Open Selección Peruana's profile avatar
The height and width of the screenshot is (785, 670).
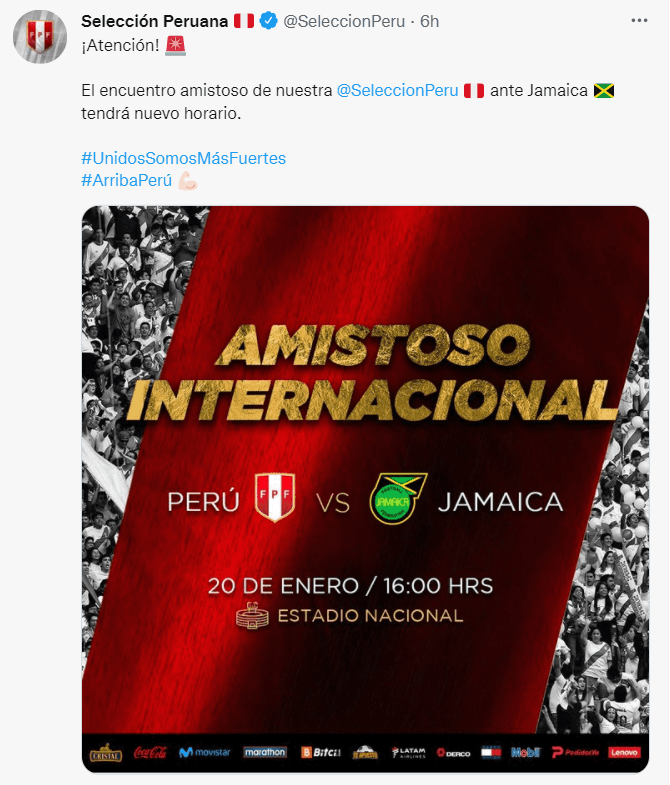pos(40,39)
